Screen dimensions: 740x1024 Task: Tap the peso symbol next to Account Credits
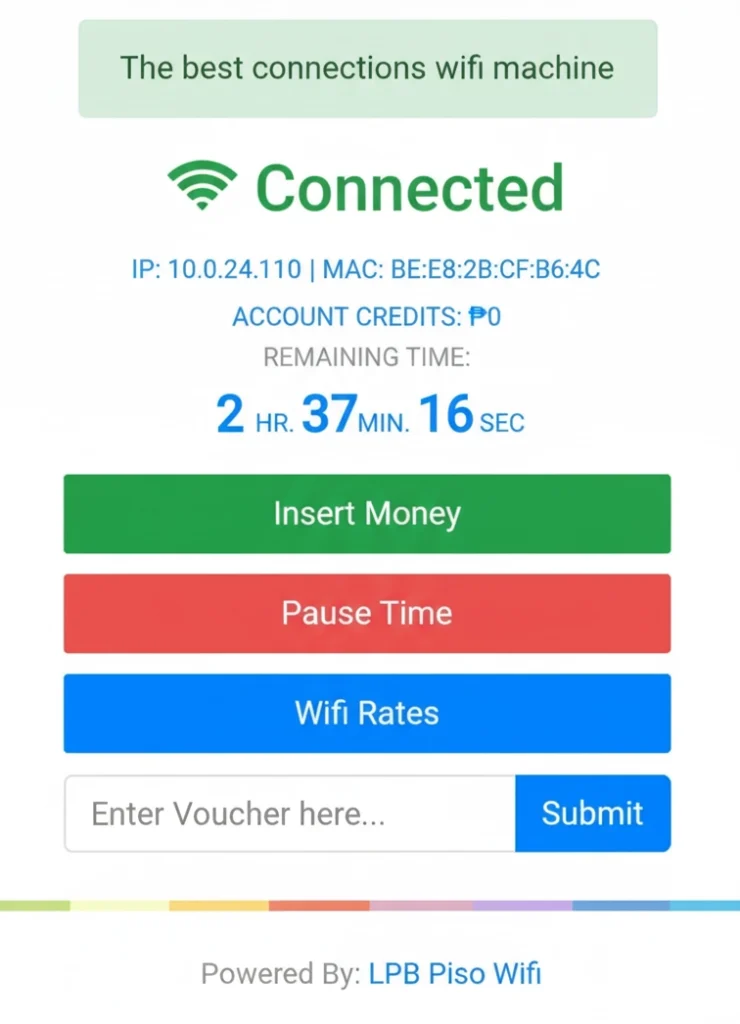(478, 316)
